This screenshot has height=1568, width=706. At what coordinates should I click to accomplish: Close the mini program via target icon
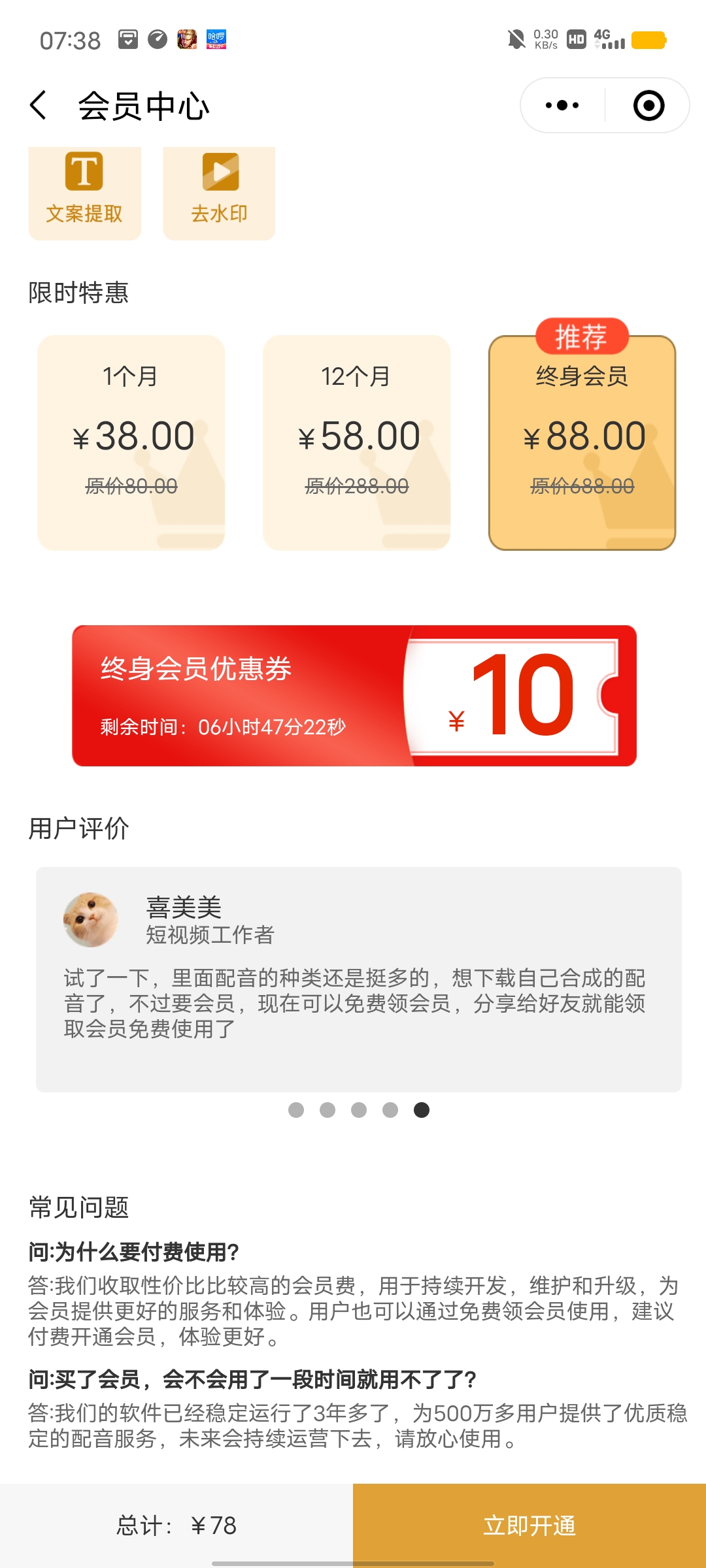[x=648, y=106]
